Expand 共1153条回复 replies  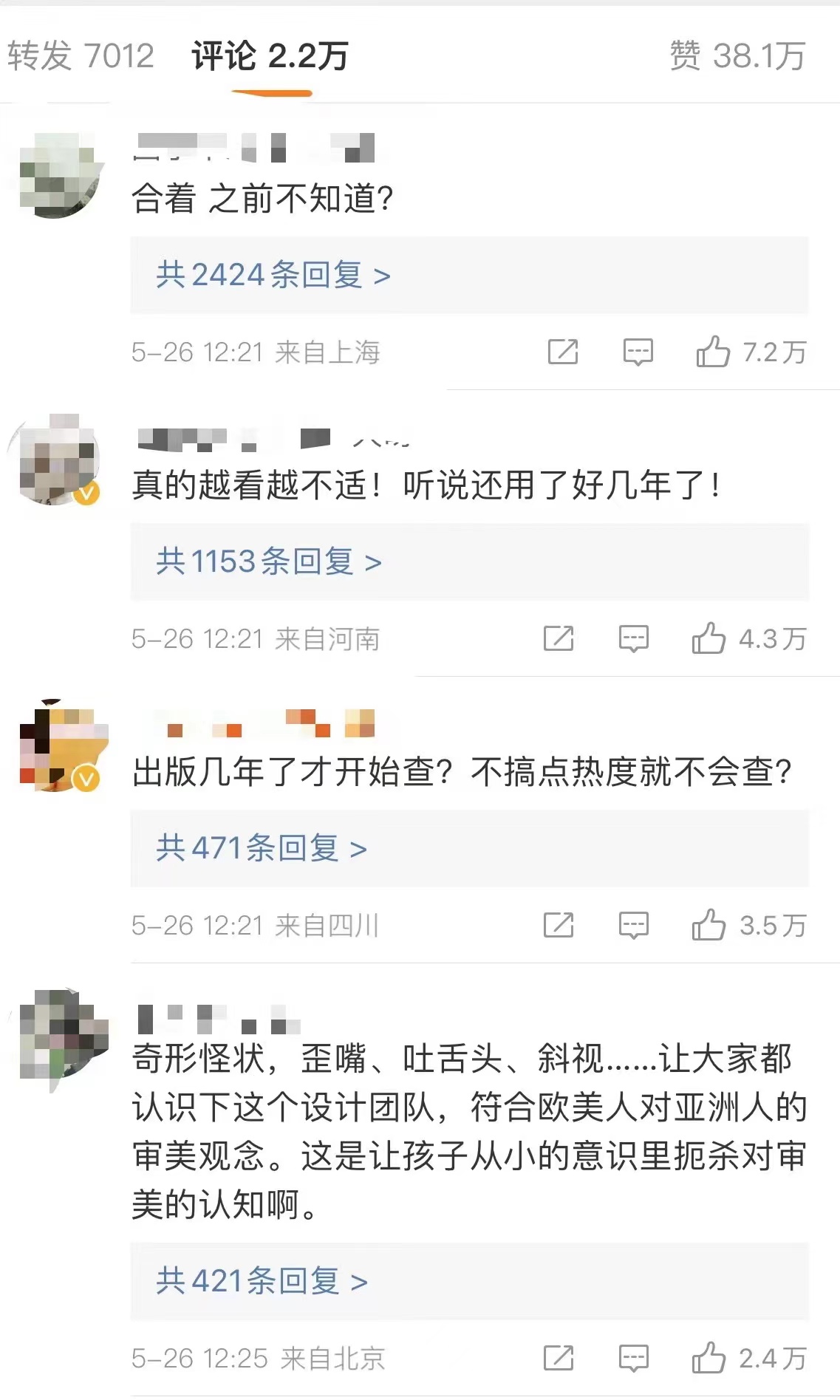[268, 562]
